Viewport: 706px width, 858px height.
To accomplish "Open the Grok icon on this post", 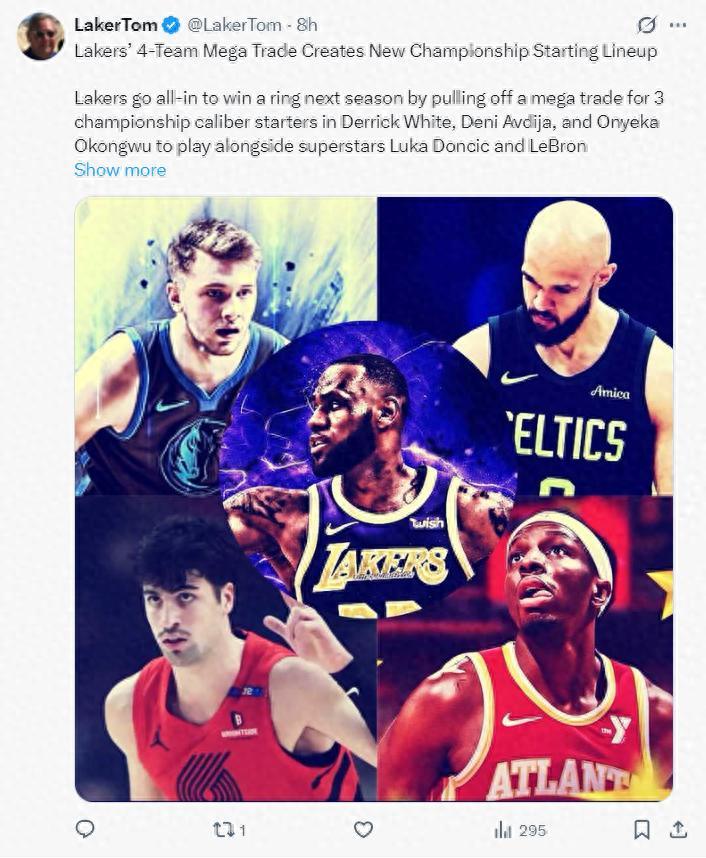I will click(x=647, y=25).
